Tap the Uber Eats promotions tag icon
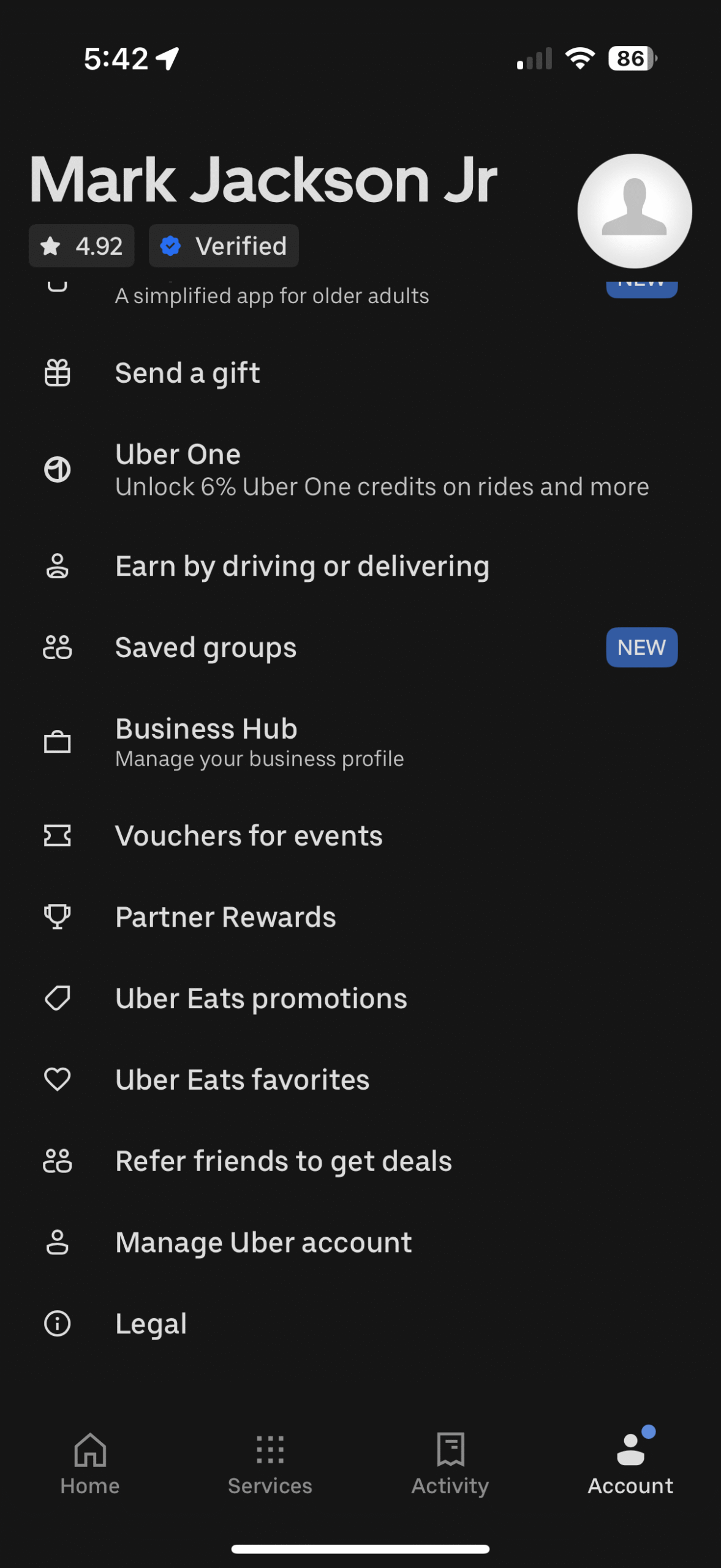The image size is (721, 1568). pos(58,998)
